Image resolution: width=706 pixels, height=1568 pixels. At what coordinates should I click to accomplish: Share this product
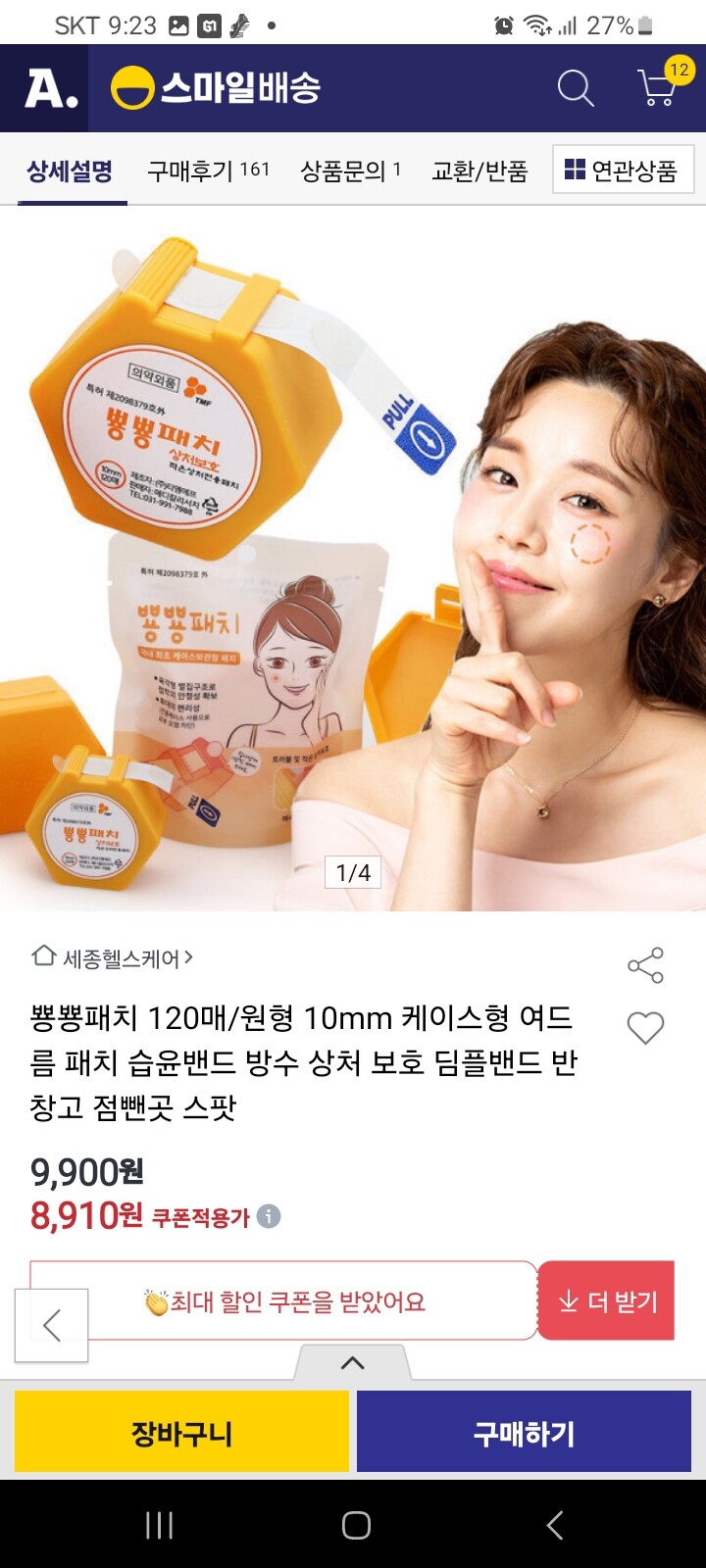coord(646,965)
